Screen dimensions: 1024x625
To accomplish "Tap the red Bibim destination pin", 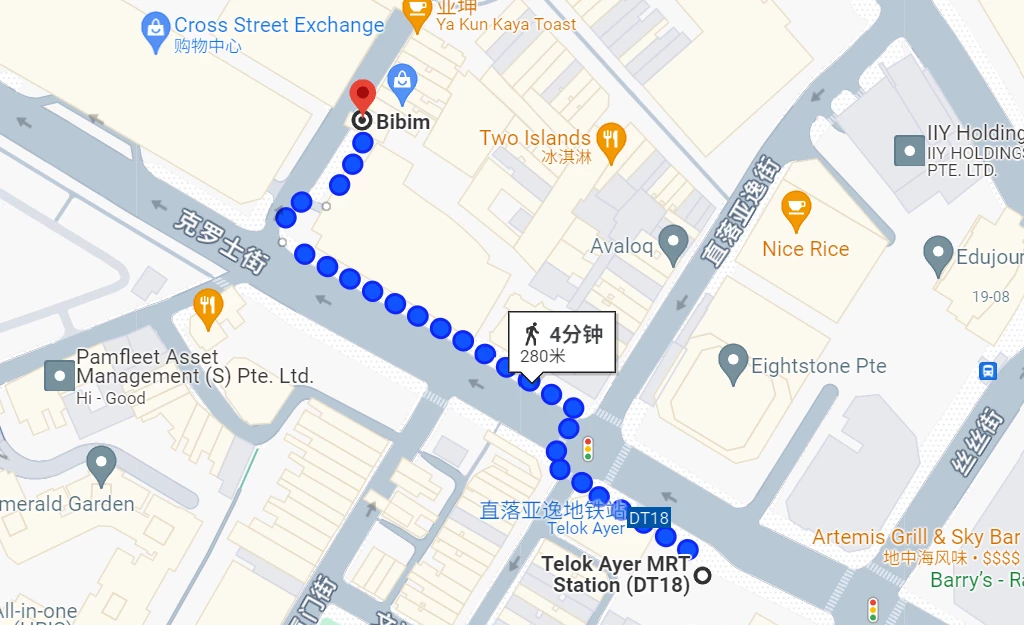I will click(x=361, y=96).
